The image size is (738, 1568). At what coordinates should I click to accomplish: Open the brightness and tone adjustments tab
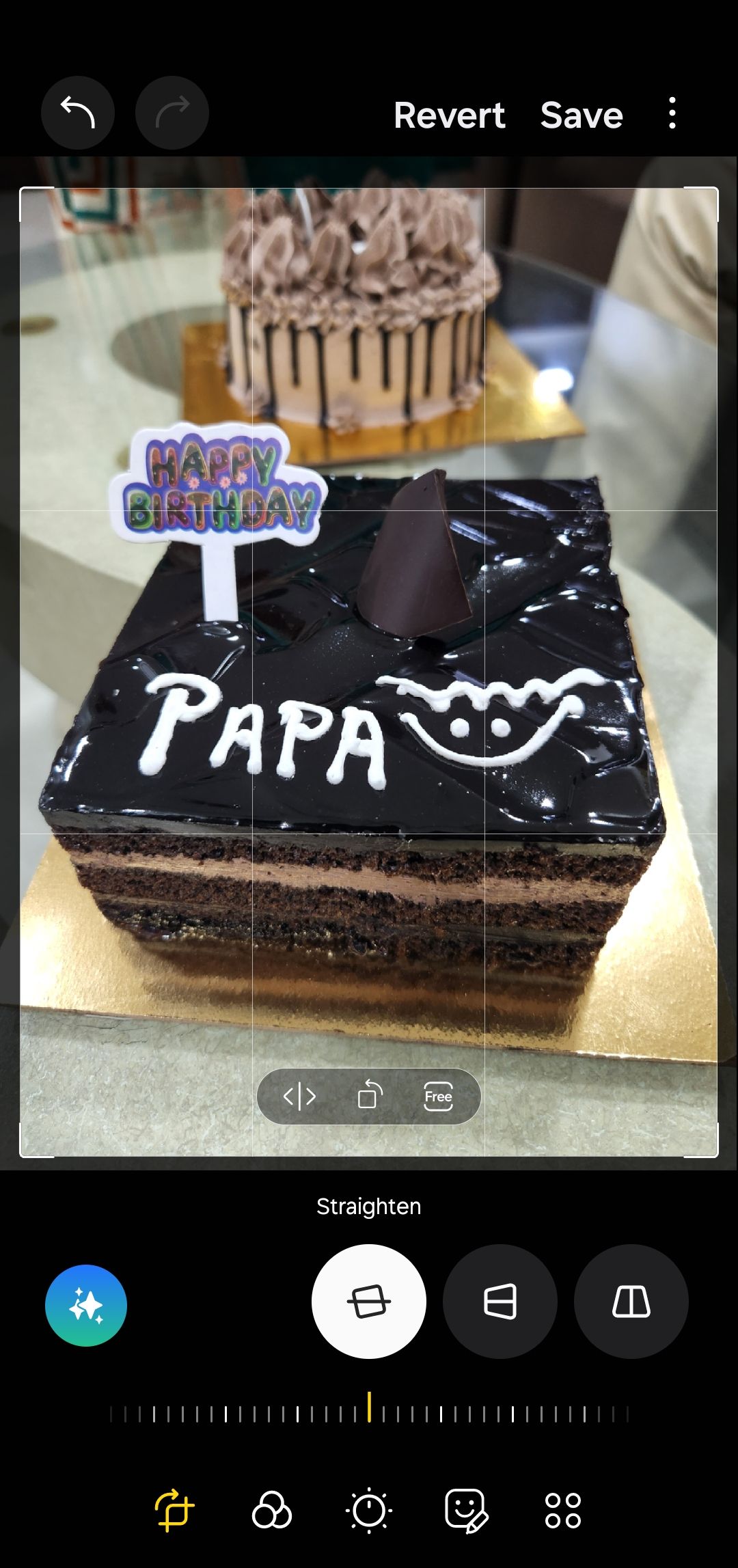pyautogui.click(x=369, y=1510)
